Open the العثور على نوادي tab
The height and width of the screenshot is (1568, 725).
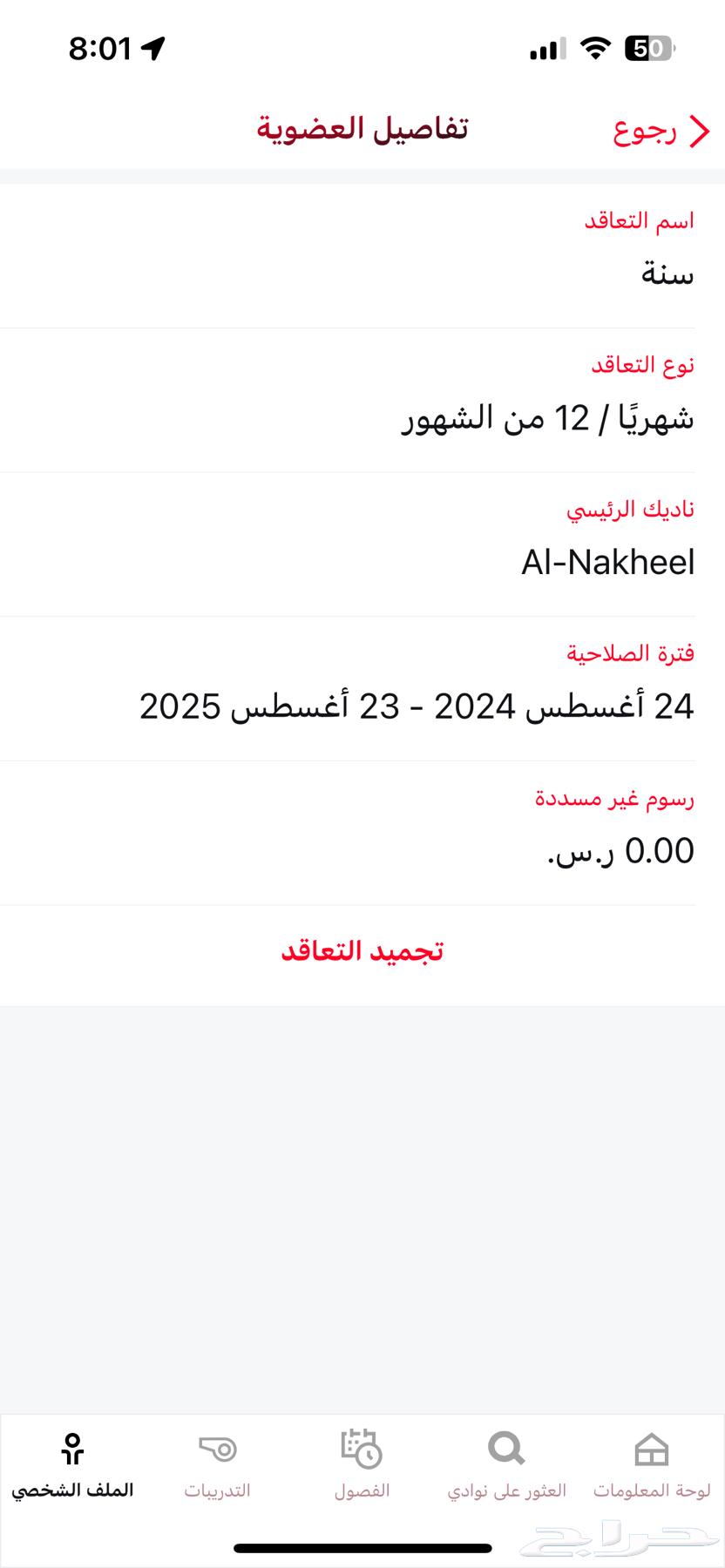[x=506, y=1466]
